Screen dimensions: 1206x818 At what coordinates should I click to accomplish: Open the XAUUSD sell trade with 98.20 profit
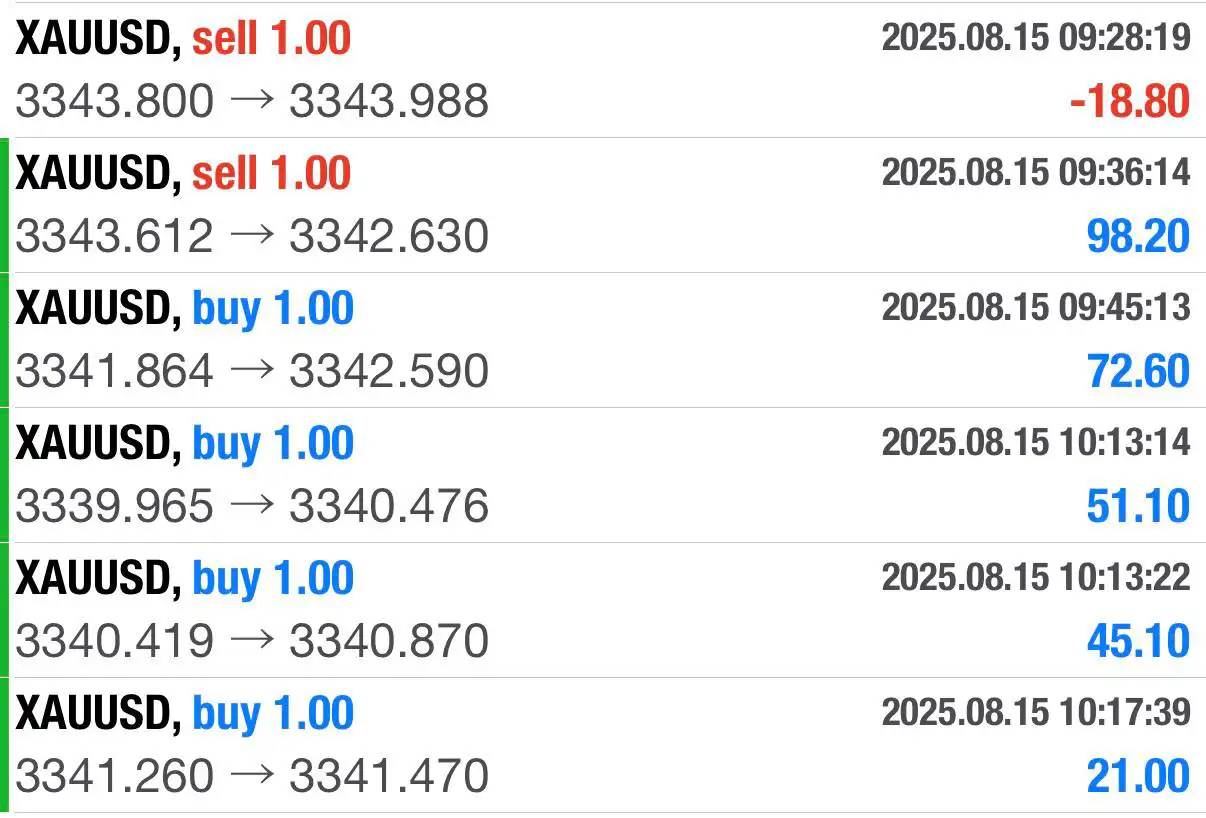603,205
